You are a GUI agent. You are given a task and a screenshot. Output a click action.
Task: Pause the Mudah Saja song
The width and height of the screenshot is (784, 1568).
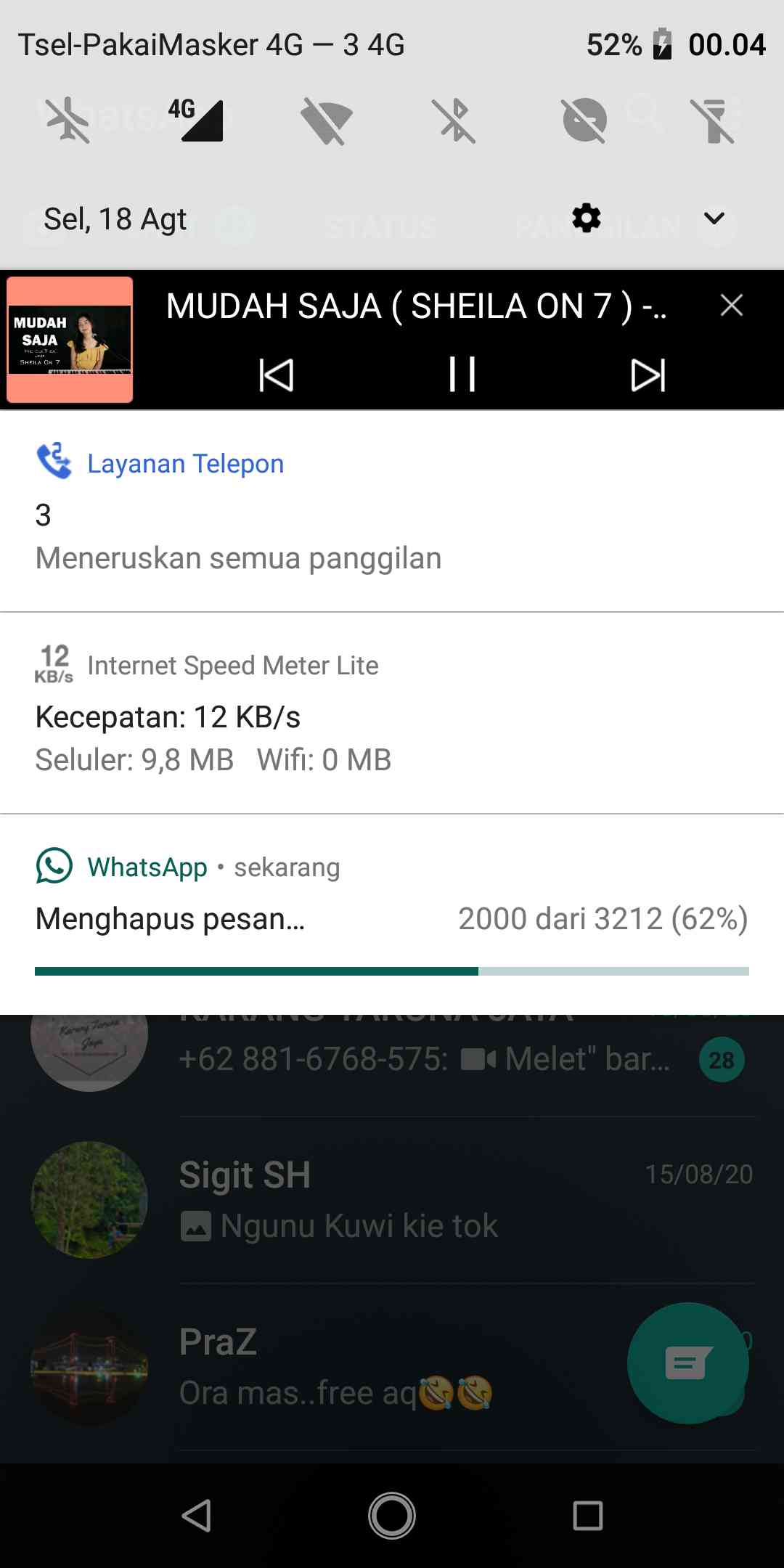[462, 375]
